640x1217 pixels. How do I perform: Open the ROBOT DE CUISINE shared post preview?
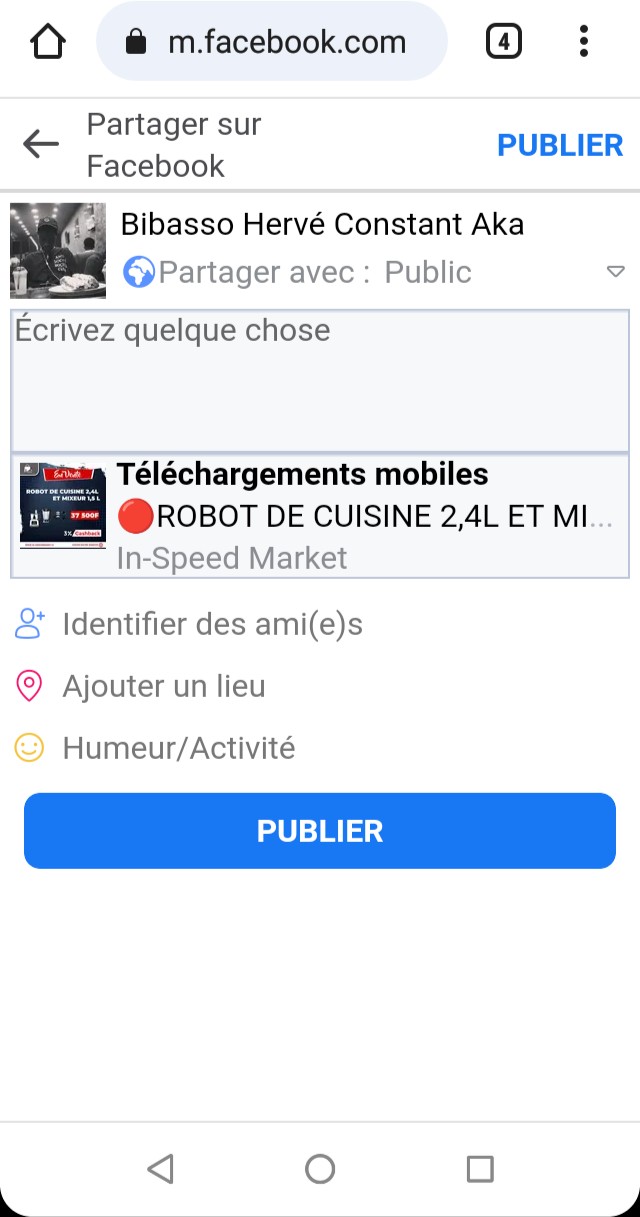click(x=320, y=516)
